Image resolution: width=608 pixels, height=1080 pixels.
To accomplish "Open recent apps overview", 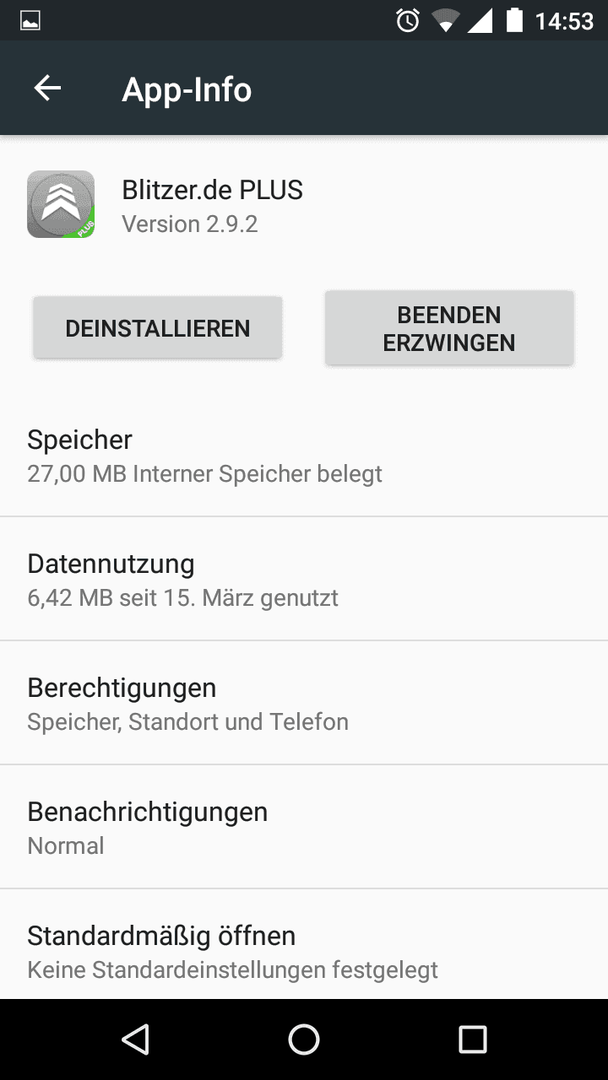I will click(472, 1039).
